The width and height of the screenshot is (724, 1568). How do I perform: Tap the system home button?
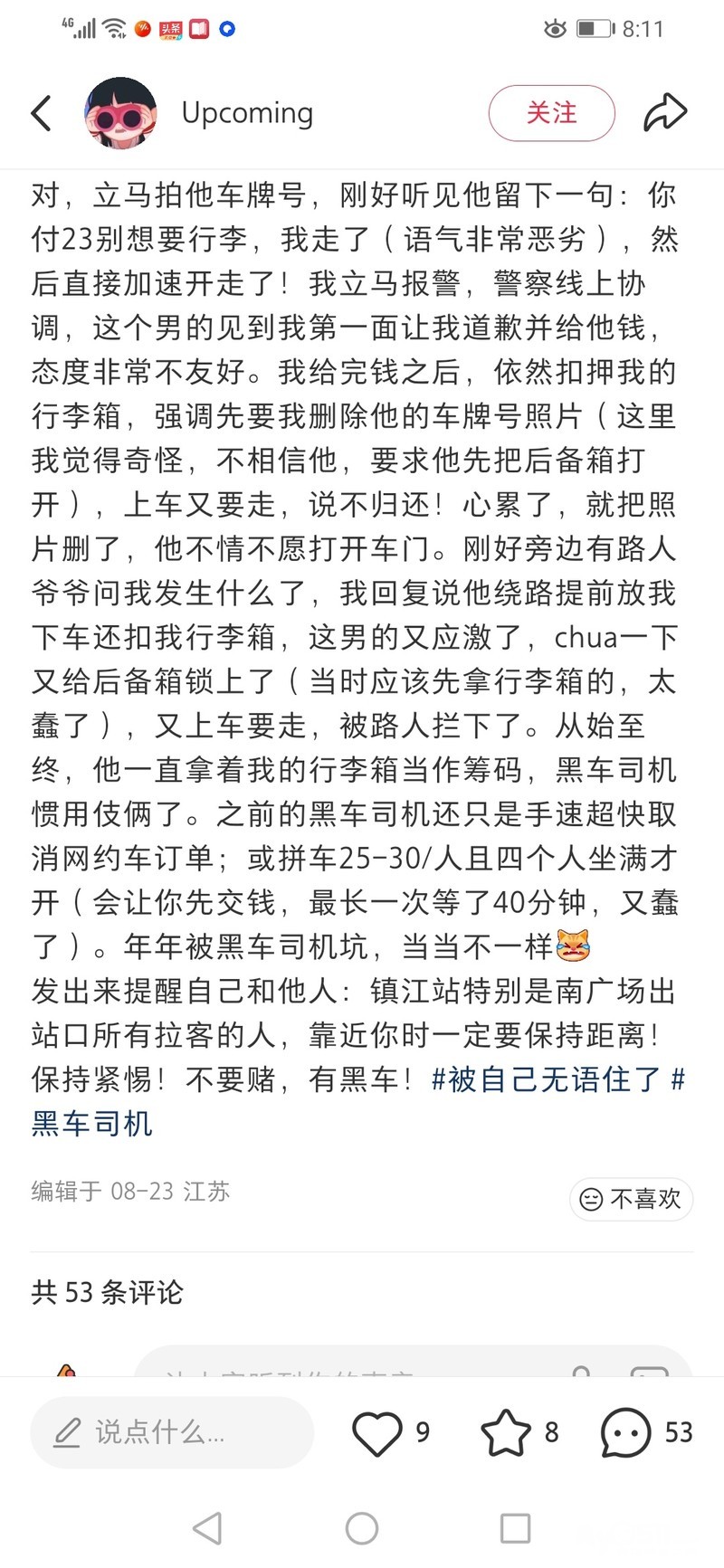pyautogui.click(x=362, y=1528)
